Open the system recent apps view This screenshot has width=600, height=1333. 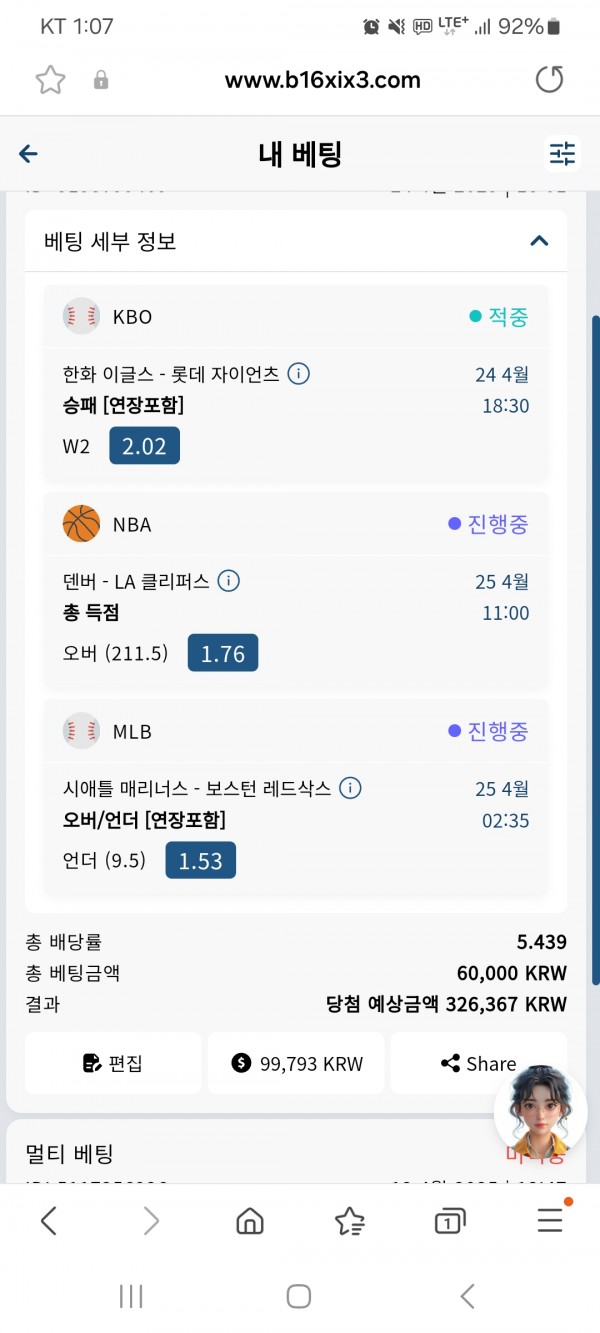[x=132, y=1296]
